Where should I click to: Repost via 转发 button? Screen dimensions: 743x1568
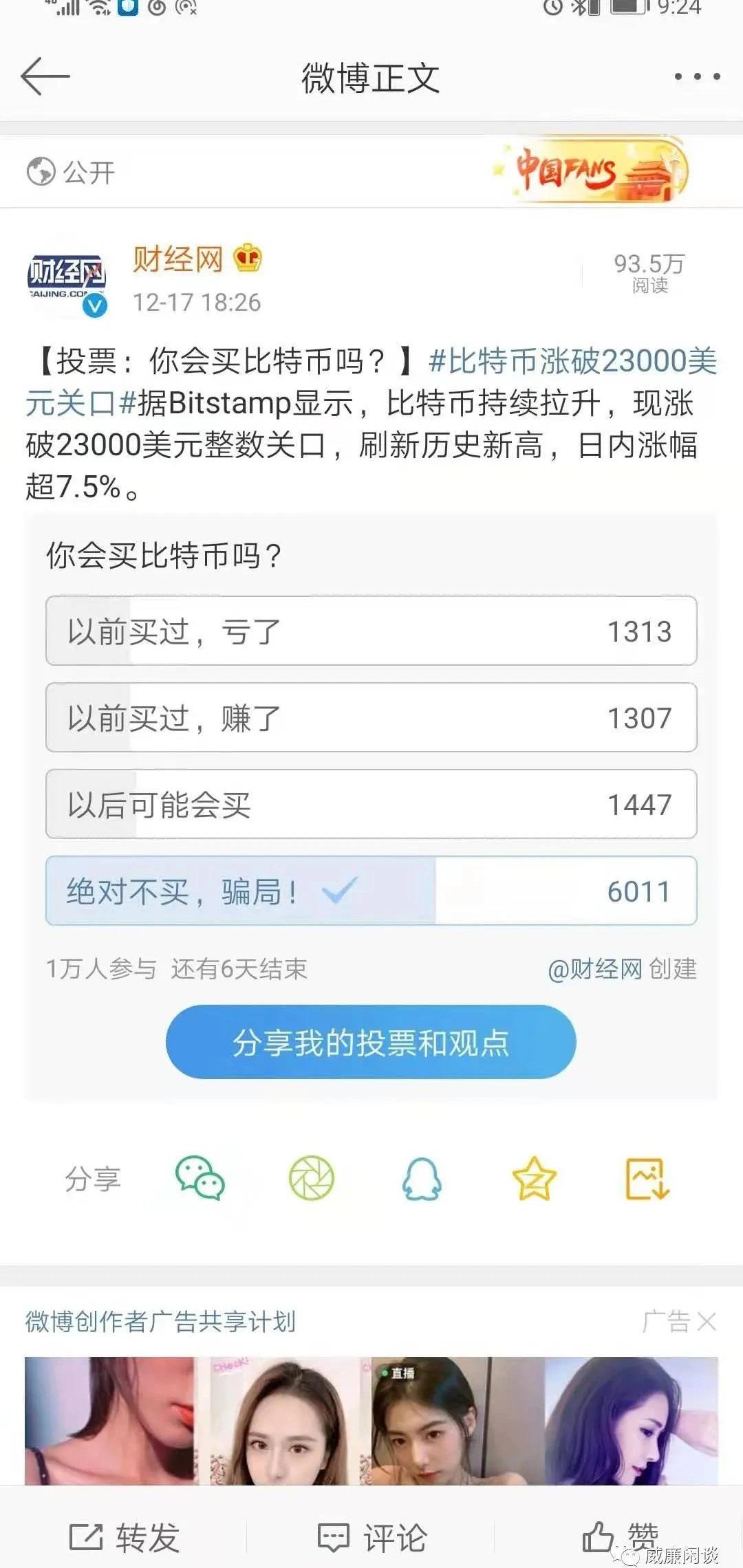pos(125,1537)
